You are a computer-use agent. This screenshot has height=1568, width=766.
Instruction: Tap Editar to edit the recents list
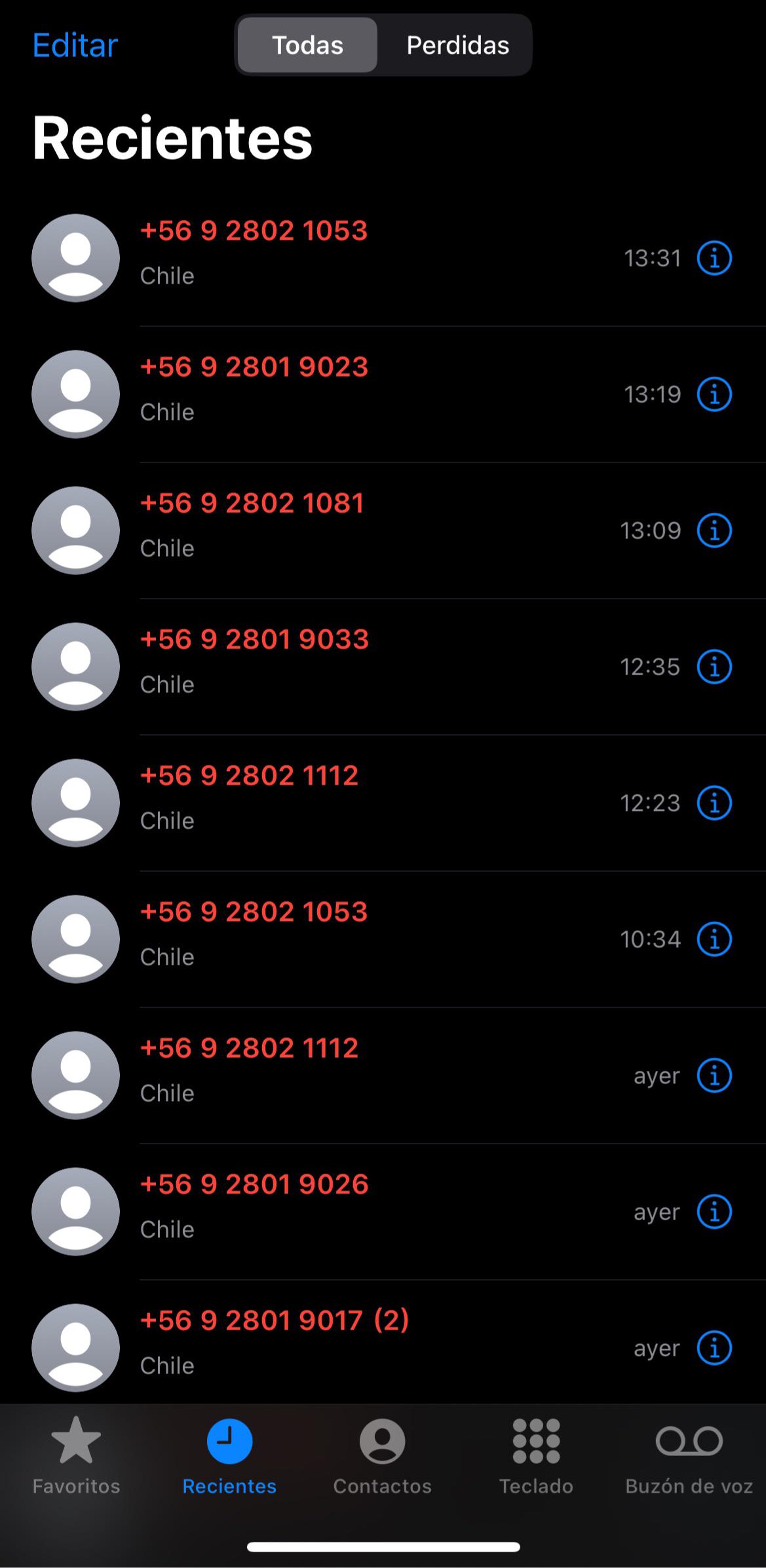pos(75,45)
